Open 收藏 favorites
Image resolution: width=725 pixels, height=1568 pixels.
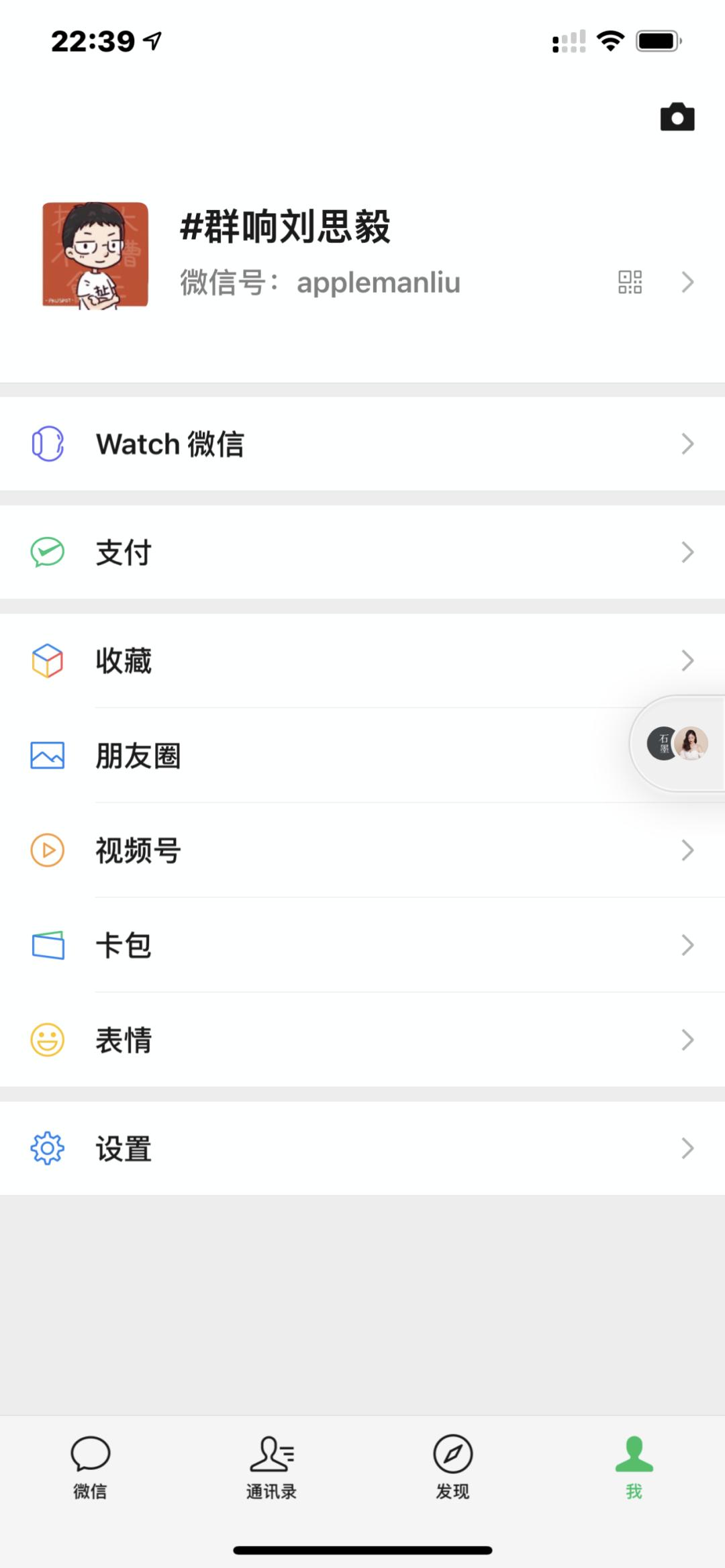click(362, 660)
